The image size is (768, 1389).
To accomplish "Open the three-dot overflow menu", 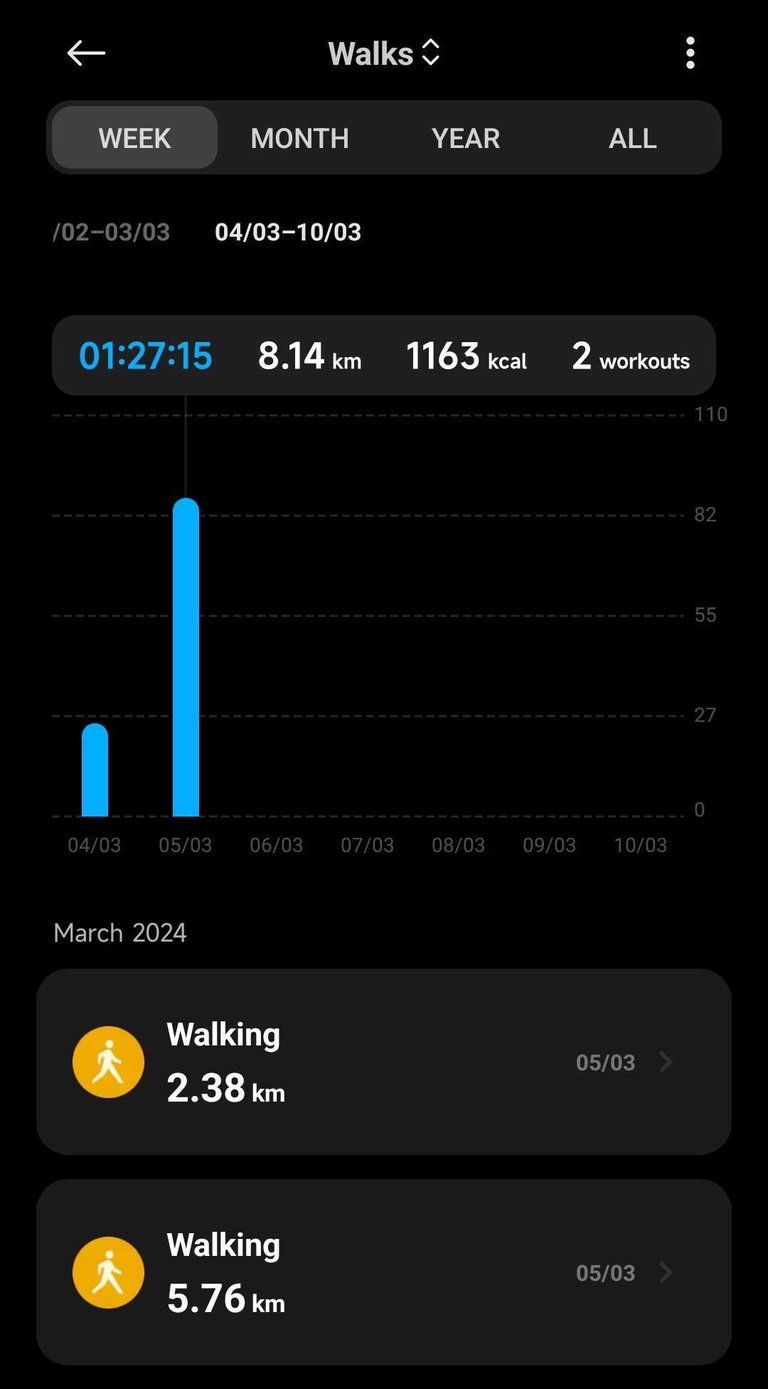I will pos(690,53).
